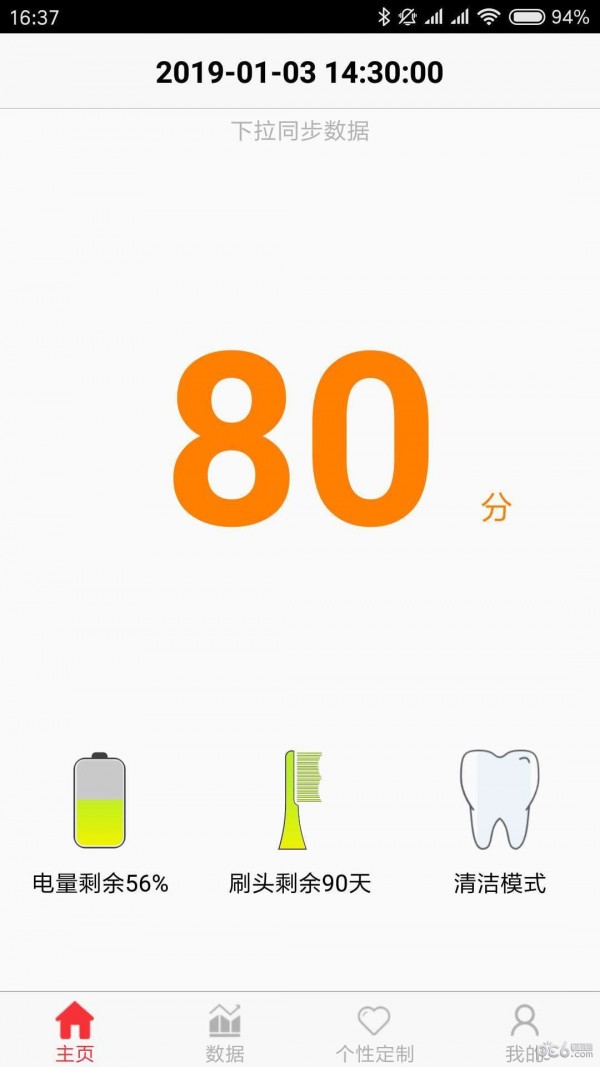Go to the 我的 profile tab
600x1067 pixels.
[524, 1032]
